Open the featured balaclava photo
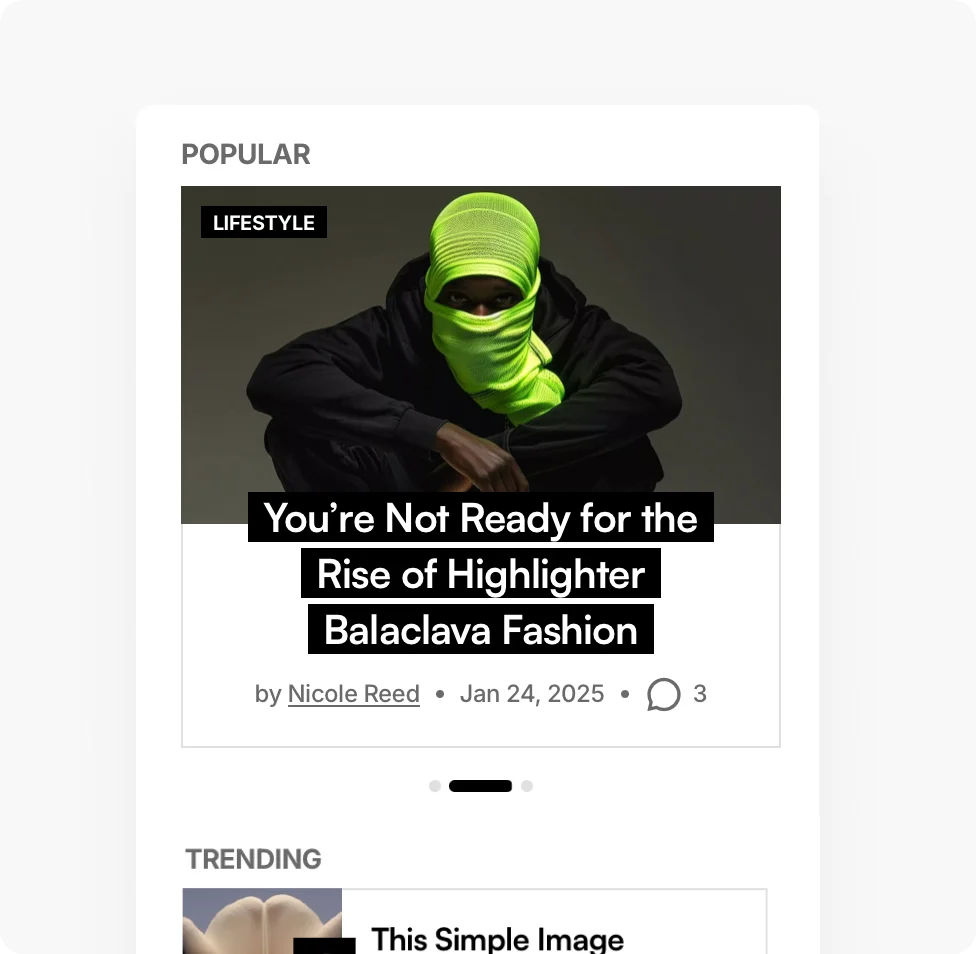The image size is (976, 954). [x=480, y=350]
